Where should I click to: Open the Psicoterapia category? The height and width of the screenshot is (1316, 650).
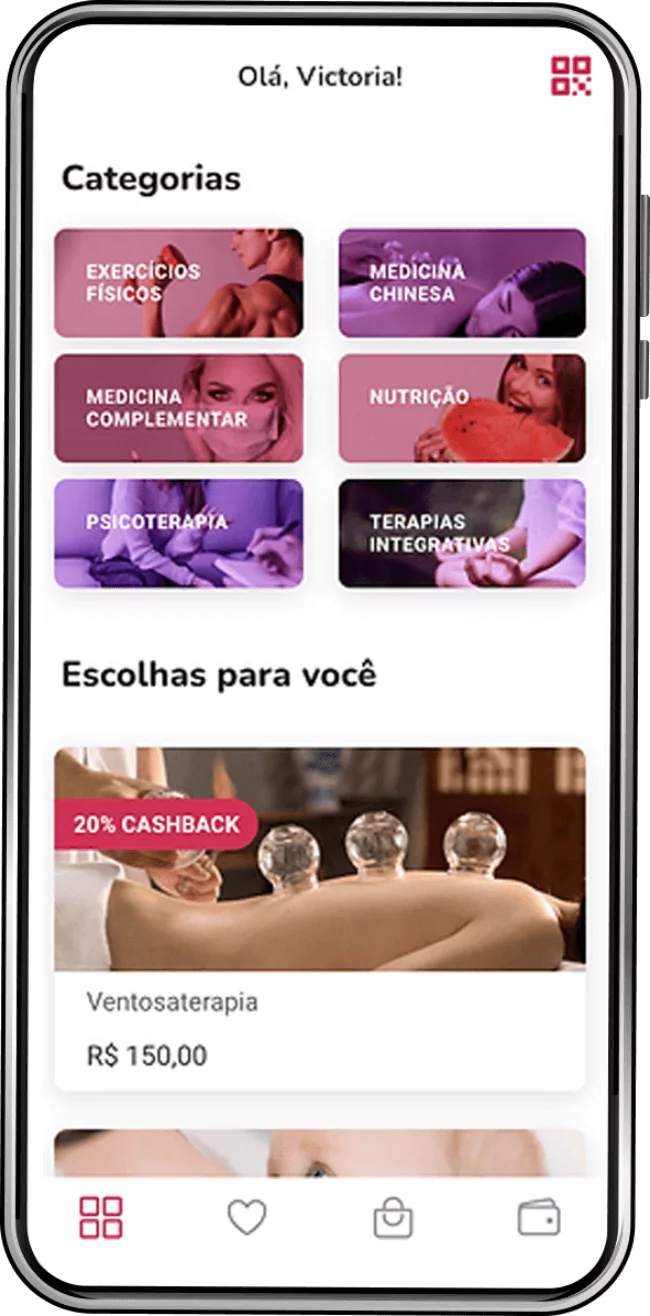click(x=179, y=533)
